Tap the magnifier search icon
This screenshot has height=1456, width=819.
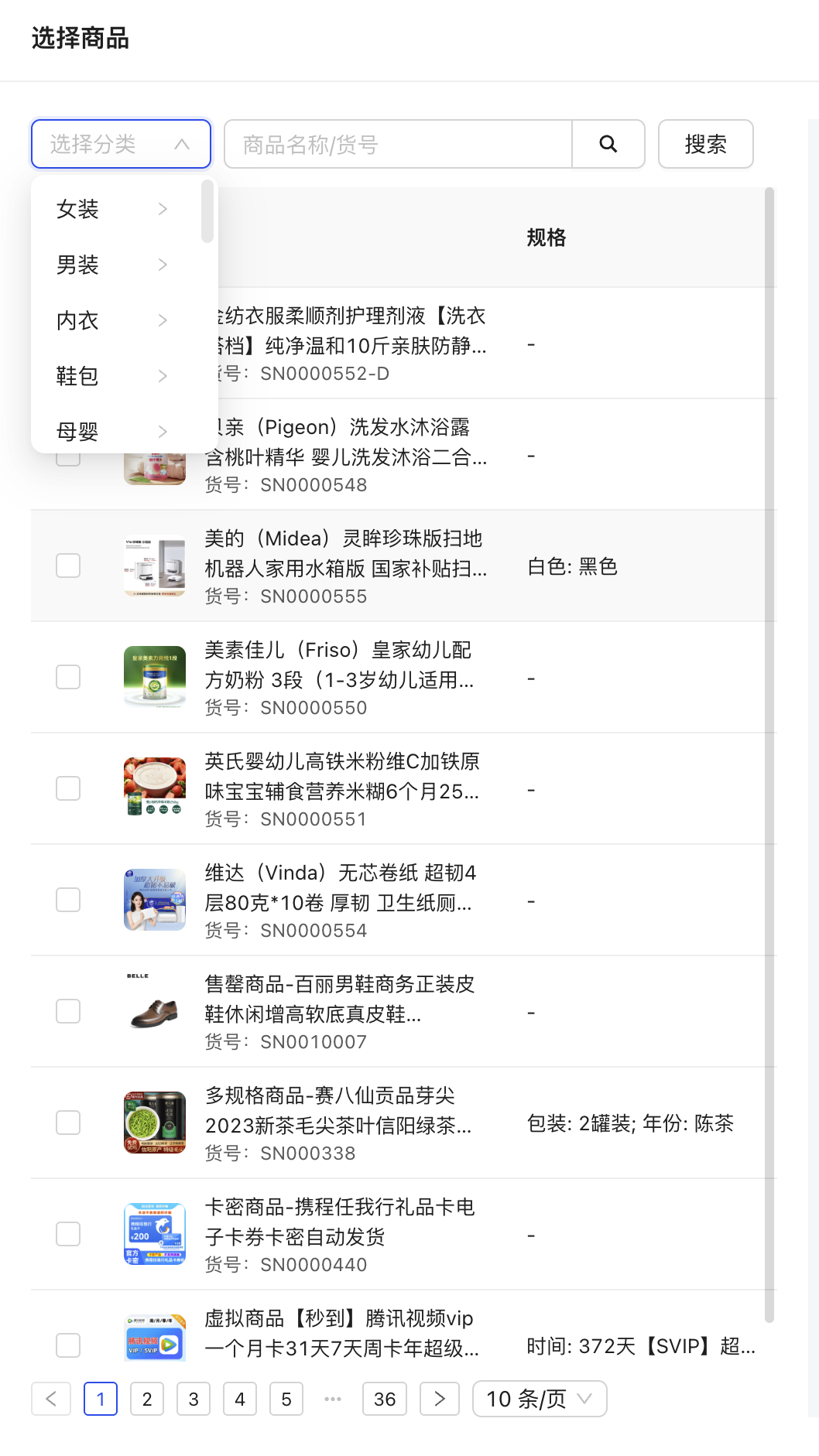tap(608, 144)
